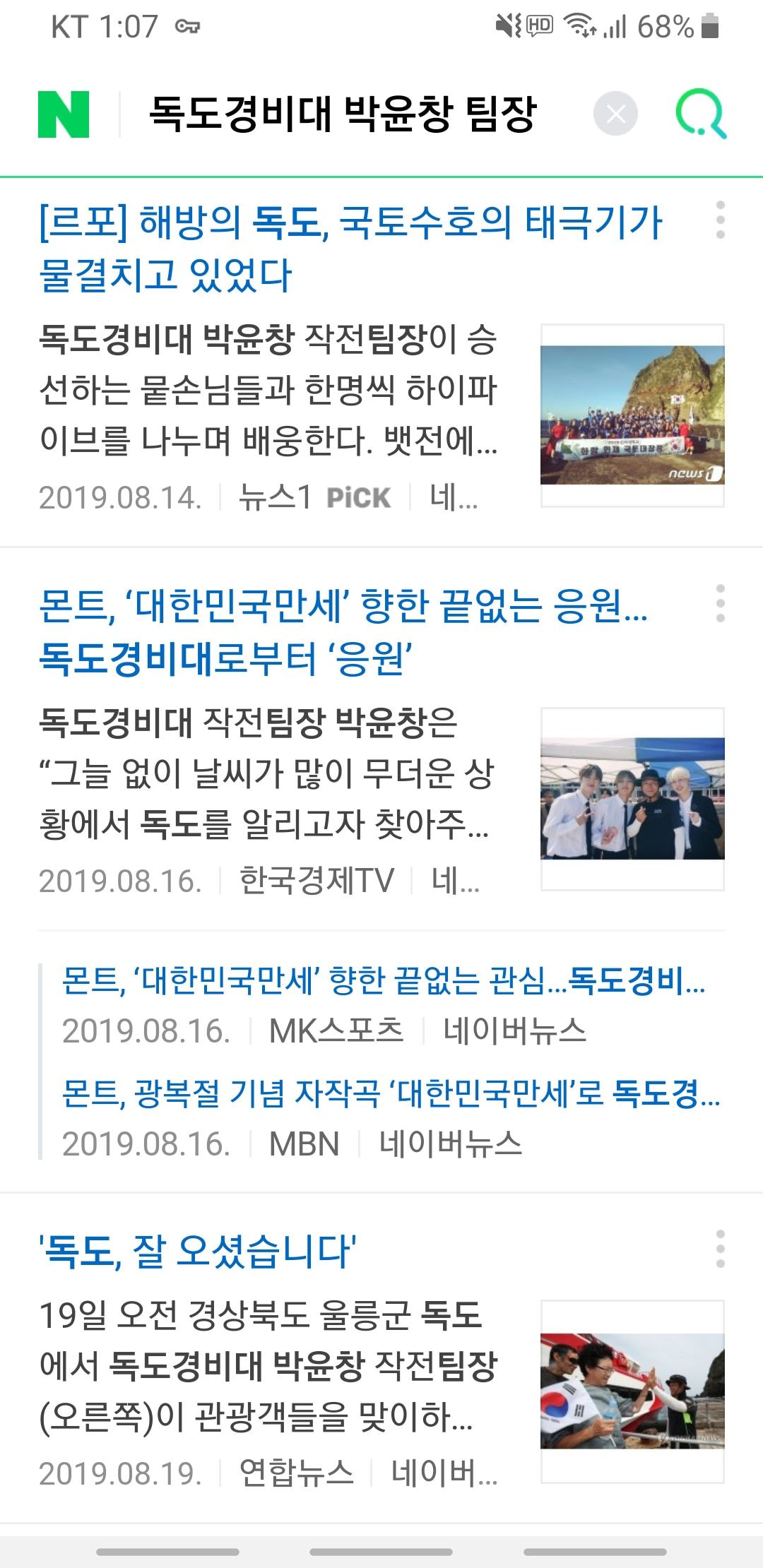Open the 연합뉴스 photo thumbnail with the flag
The width and height of the screenshot is (763, 1568).
(632, 1391)
